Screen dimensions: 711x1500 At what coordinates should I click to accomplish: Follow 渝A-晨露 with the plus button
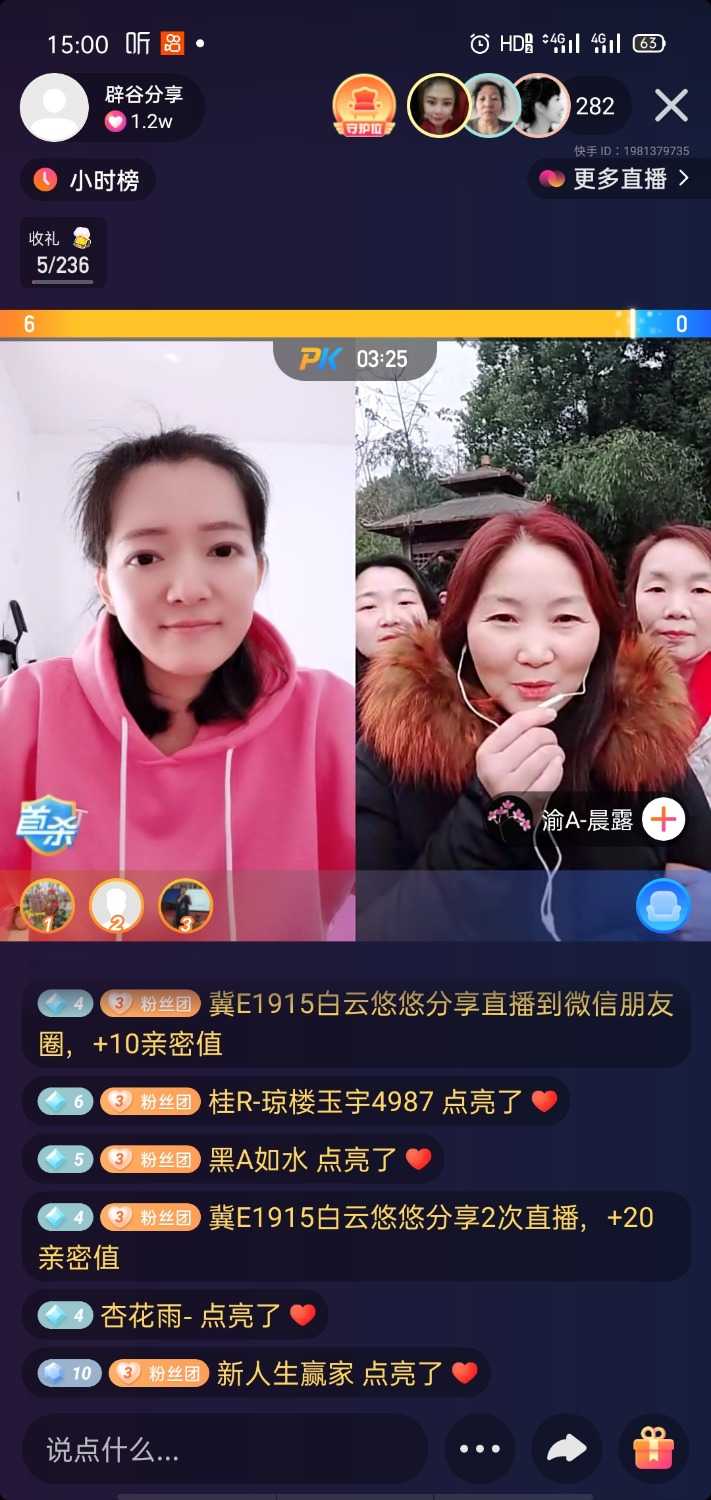(x=663, y=820)
